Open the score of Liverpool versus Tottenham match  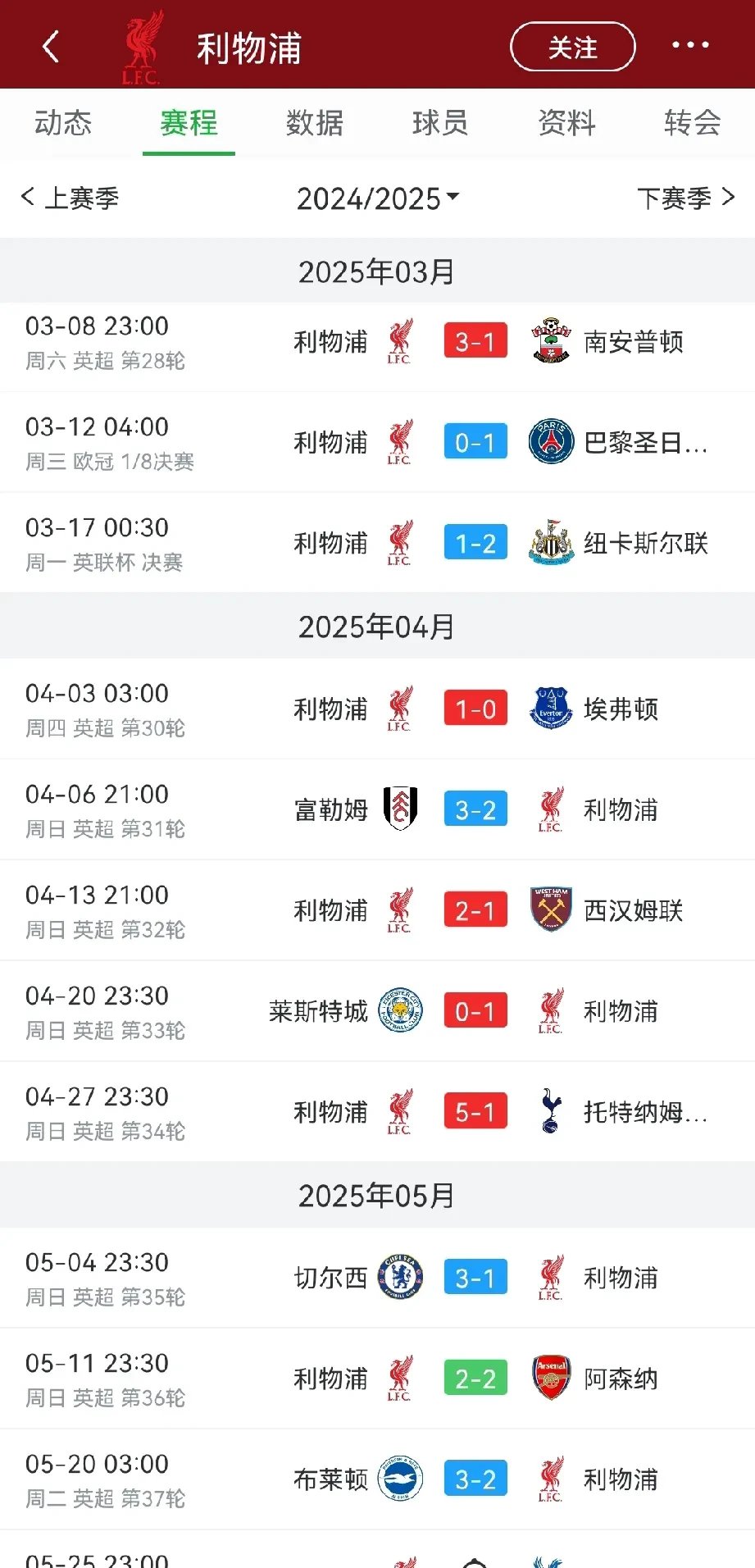coord(475,1110)
